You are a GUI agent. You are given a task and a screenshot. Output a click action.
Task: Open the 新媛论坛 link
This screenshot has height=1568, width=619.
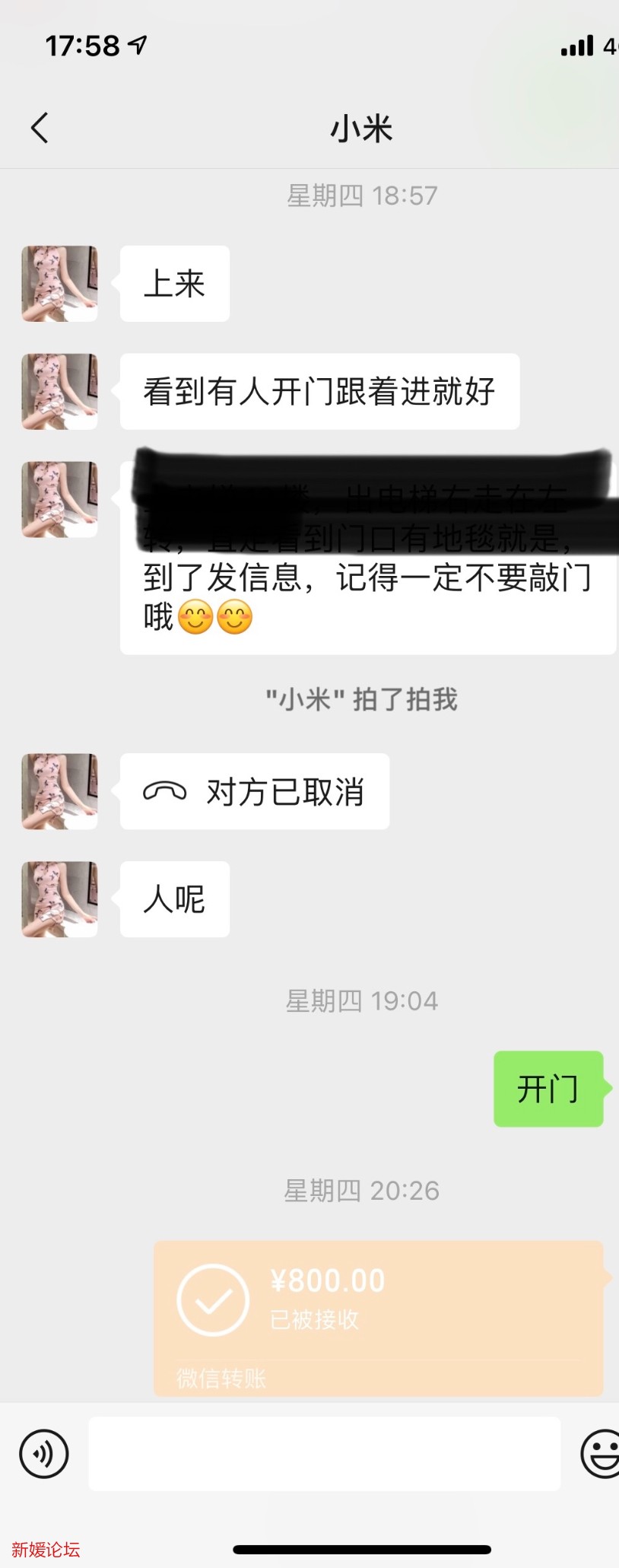click(46, 1549)
